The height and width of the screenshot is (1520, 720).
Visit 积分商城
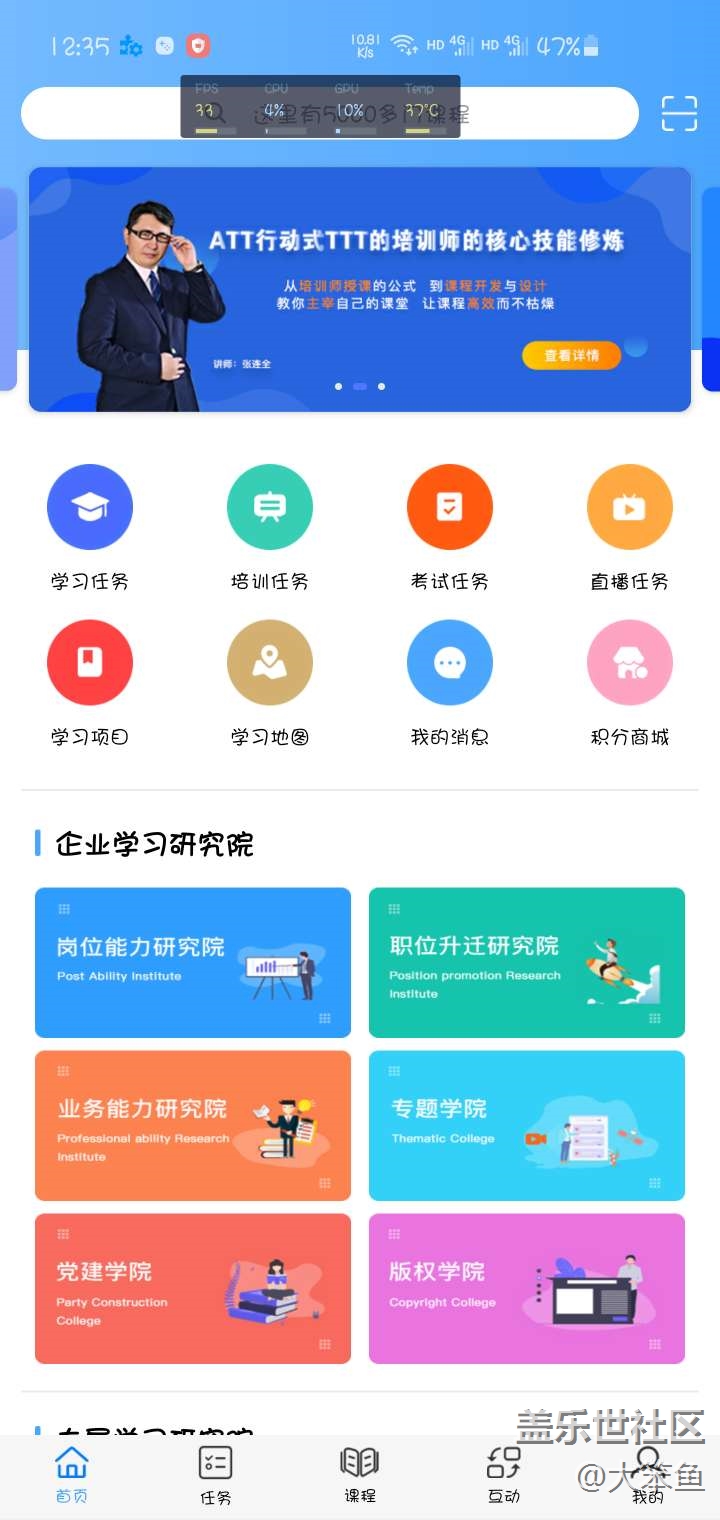pyautogui.click(x=629, y=663)
